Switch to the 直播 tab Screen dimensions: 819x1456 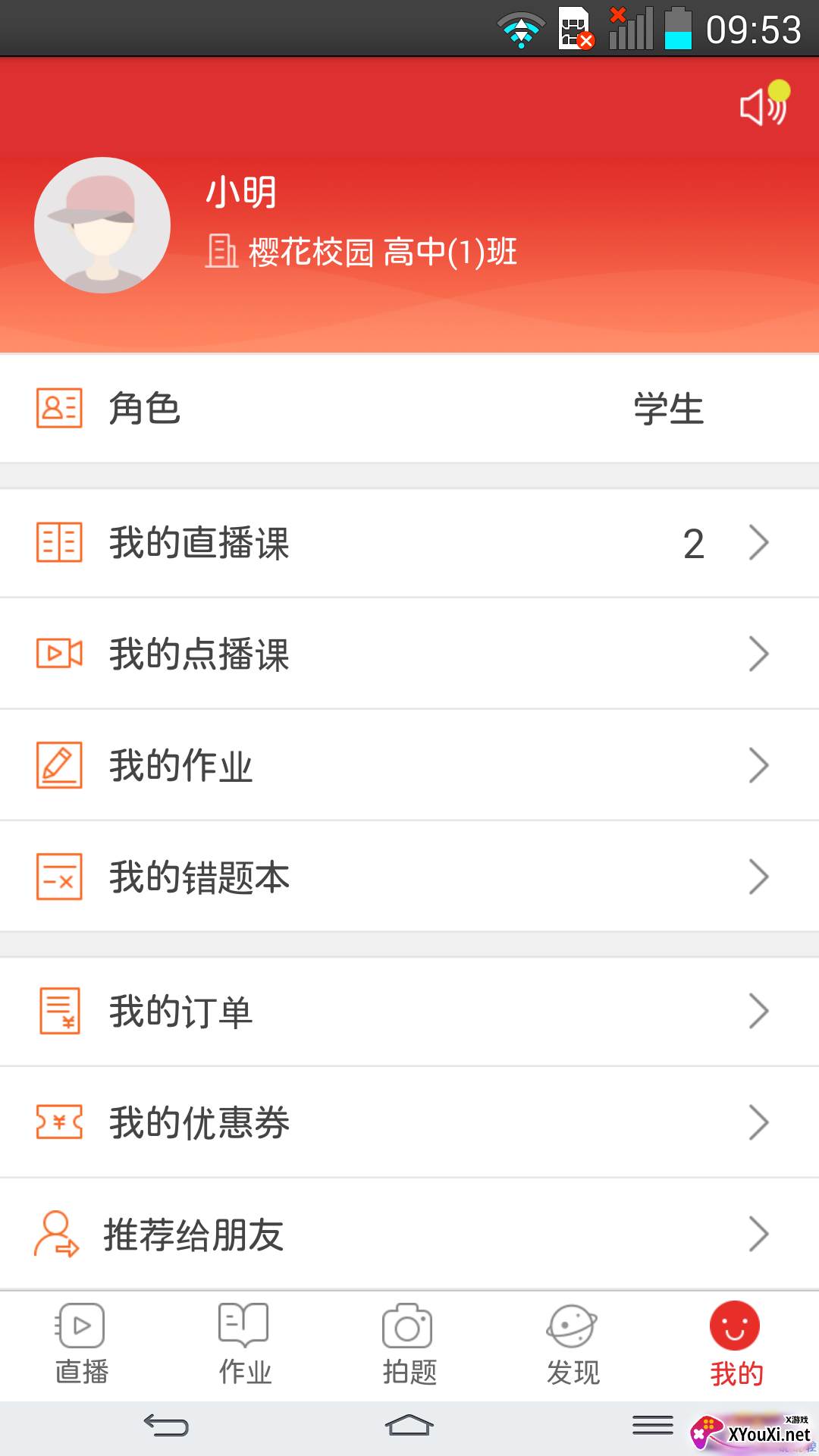(82, 1345)
